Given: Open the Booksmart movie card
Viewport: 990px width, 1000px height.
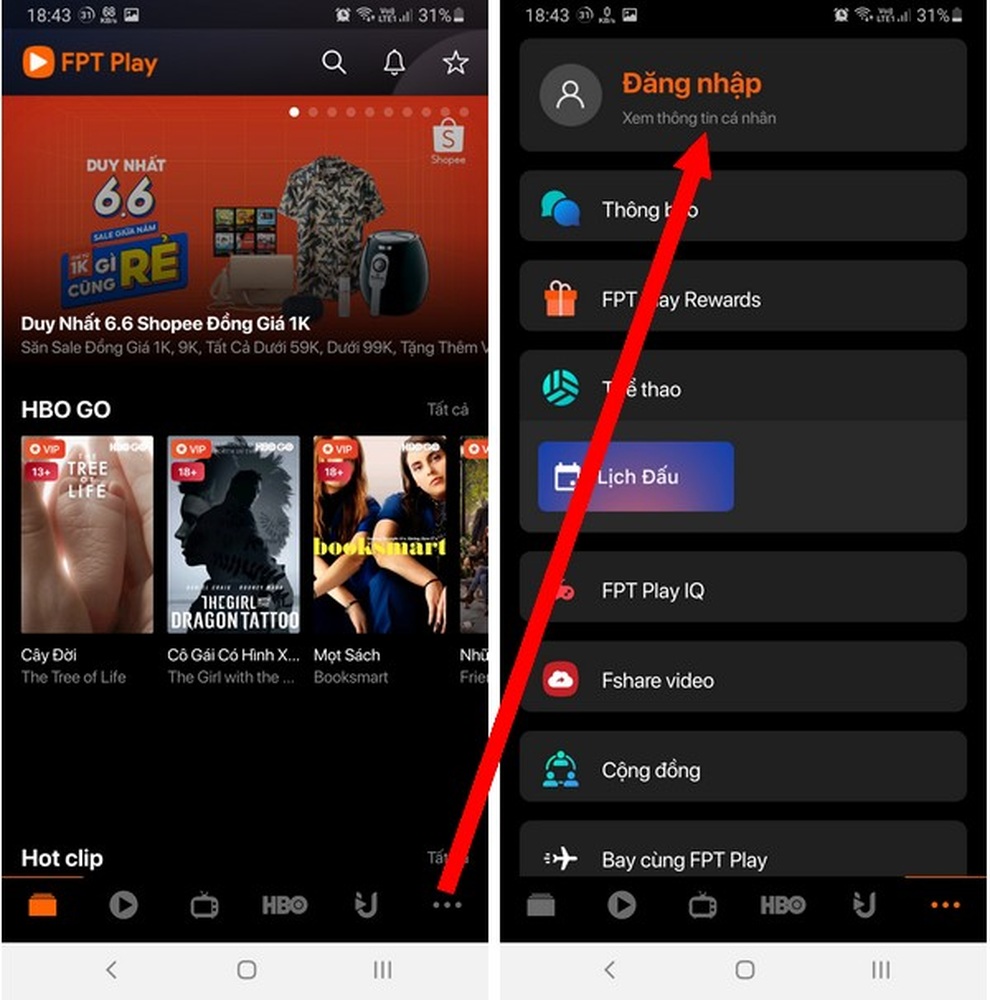Looking at the screenshot, I should coord(380,535).
